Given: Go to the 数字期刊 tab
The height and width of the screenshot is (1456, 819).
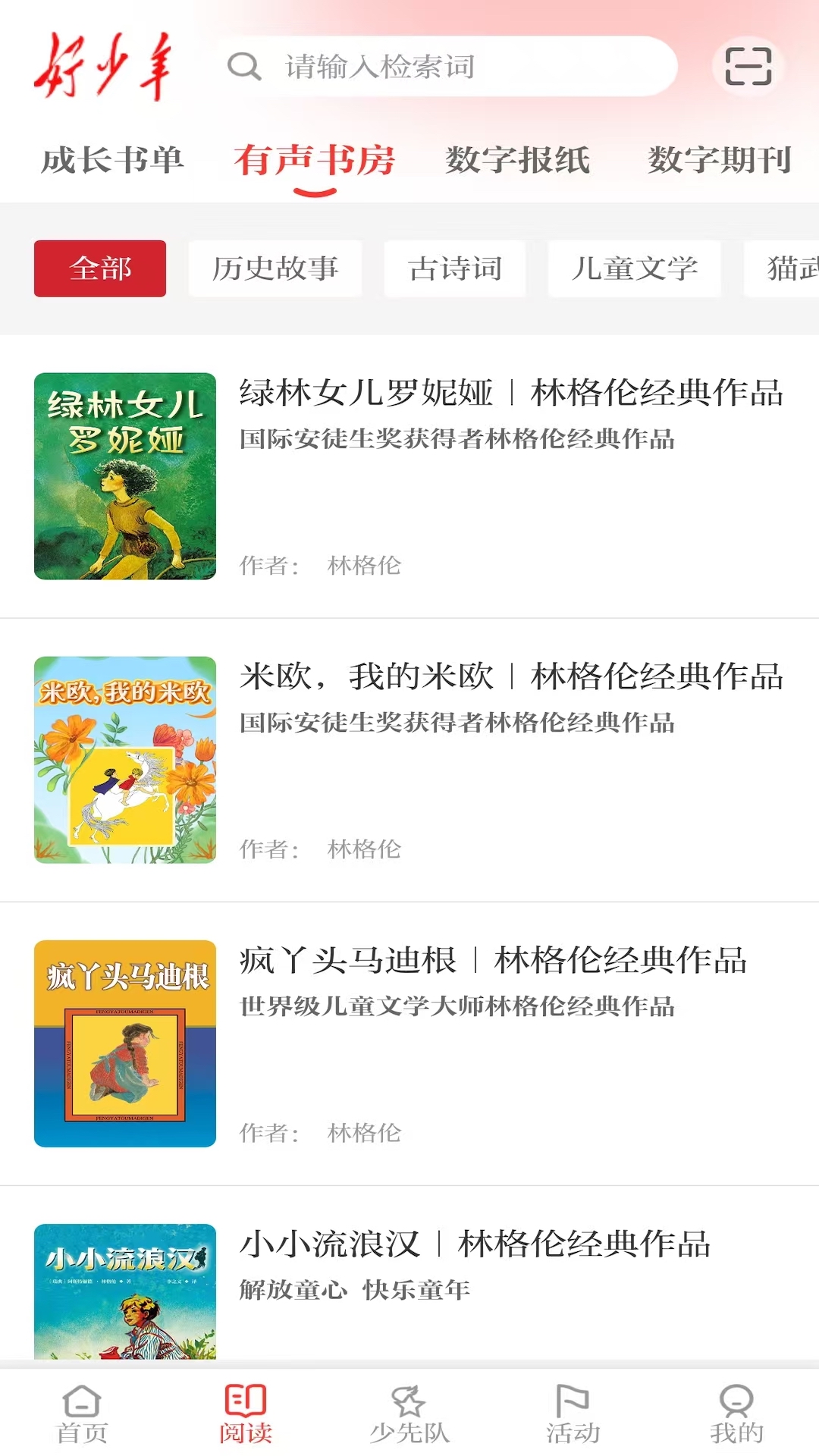Looking at the screenshot, I should pos(720,160).
